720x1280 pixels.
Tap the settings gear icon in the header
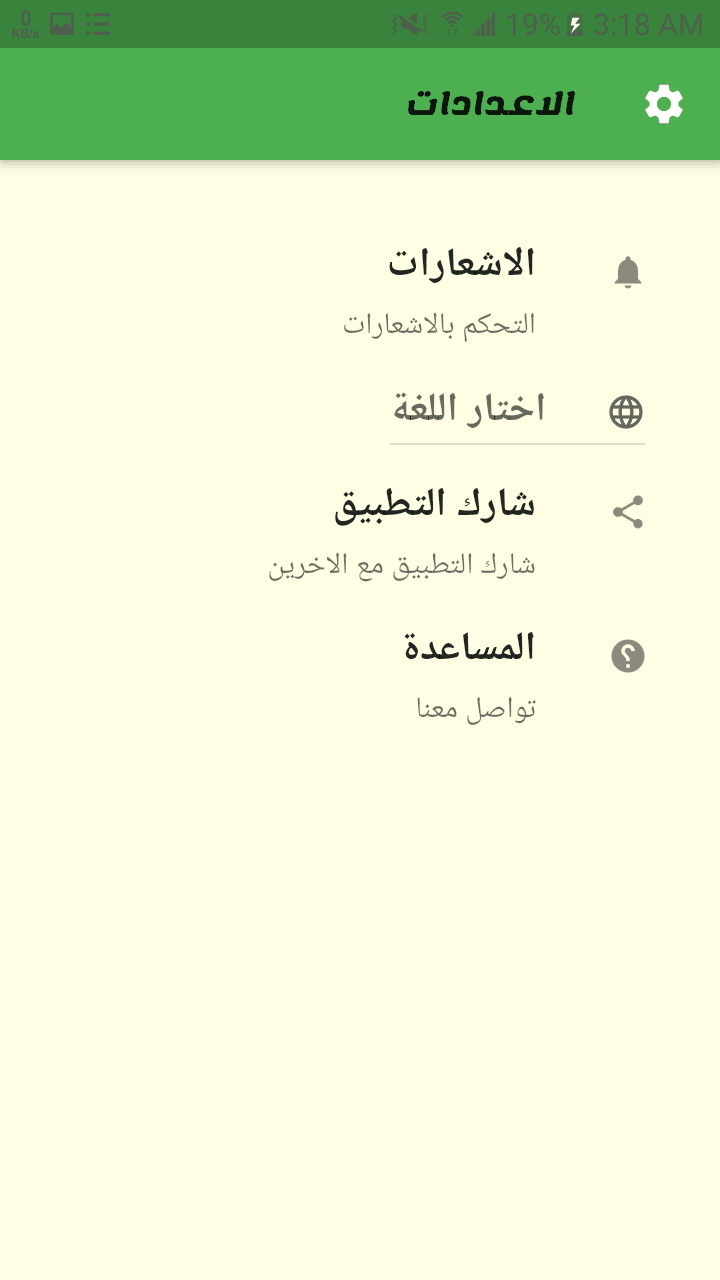[x=664, y=104]
